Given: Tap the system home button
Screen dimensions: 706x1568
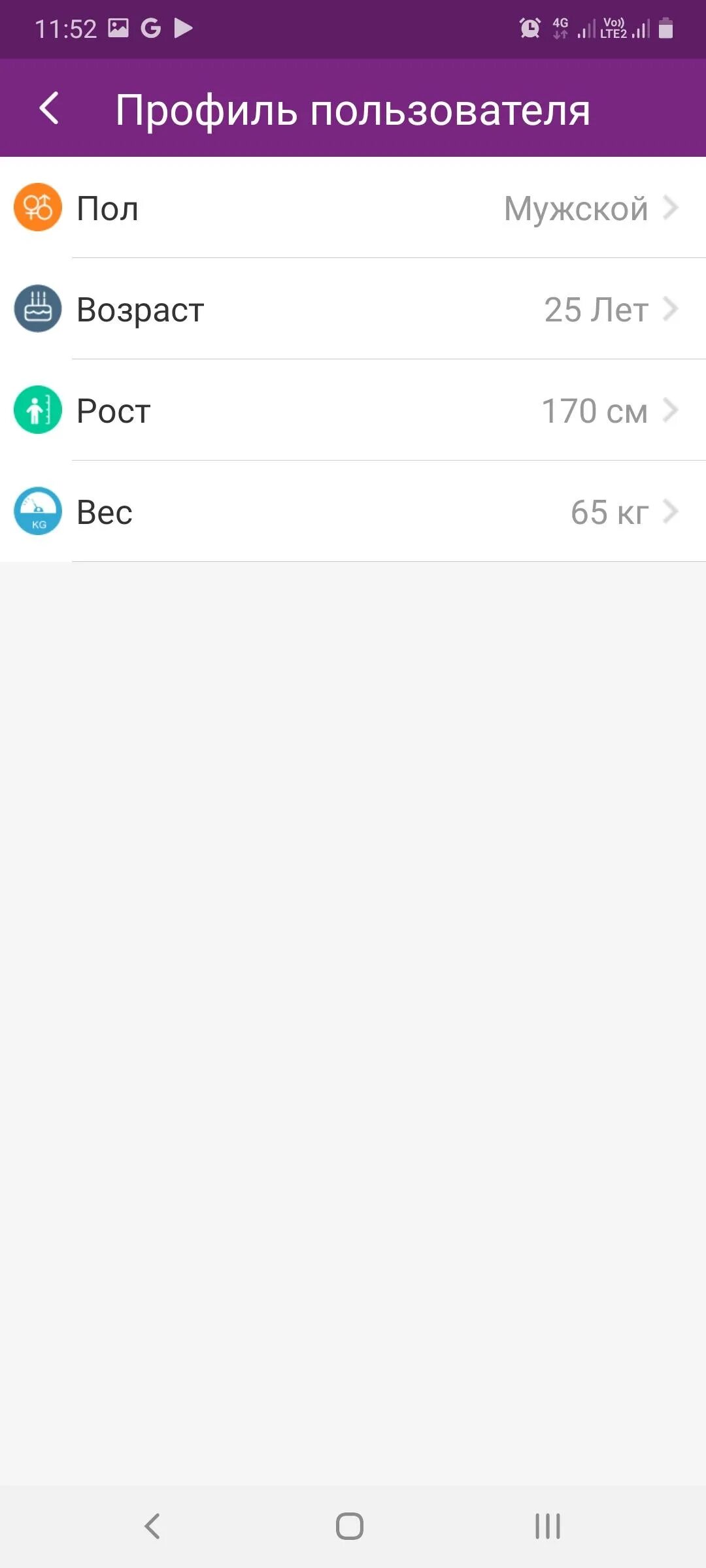Looking at the screenshot, I should tap(350, 1526).
